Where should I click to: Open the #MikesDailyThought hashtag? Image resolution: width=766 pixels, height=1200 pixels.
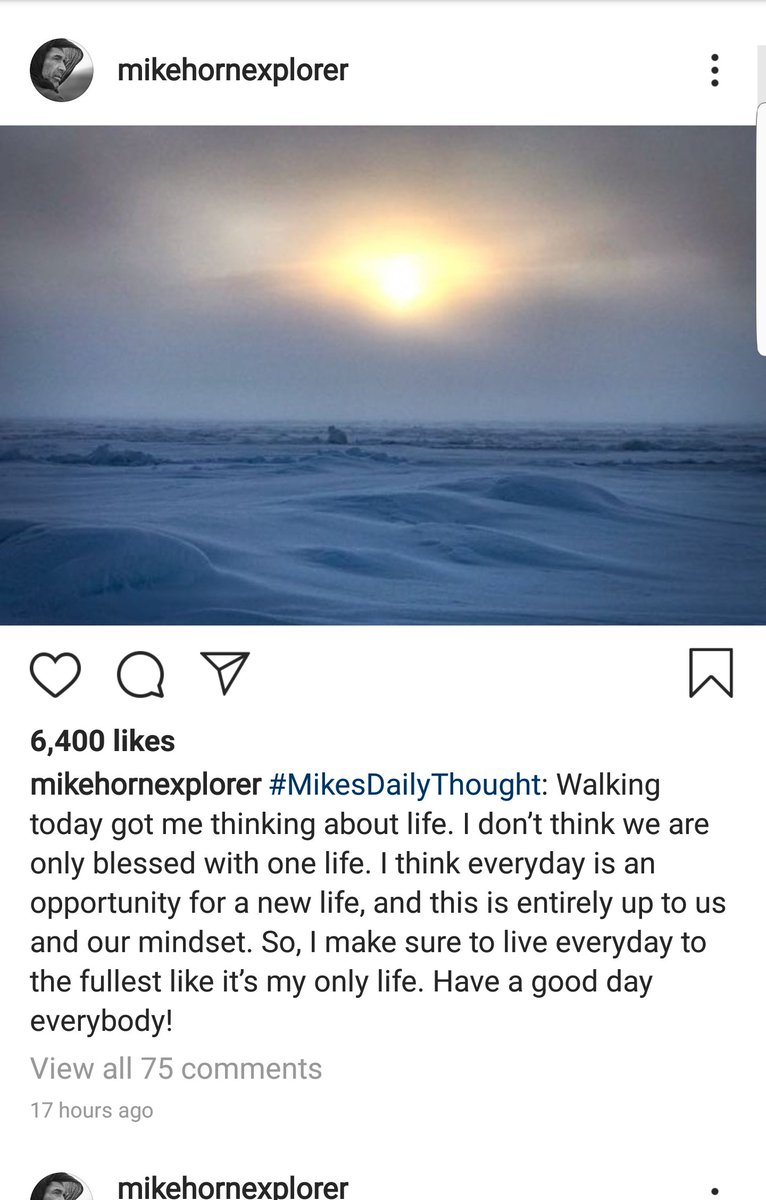pos(404,784)
